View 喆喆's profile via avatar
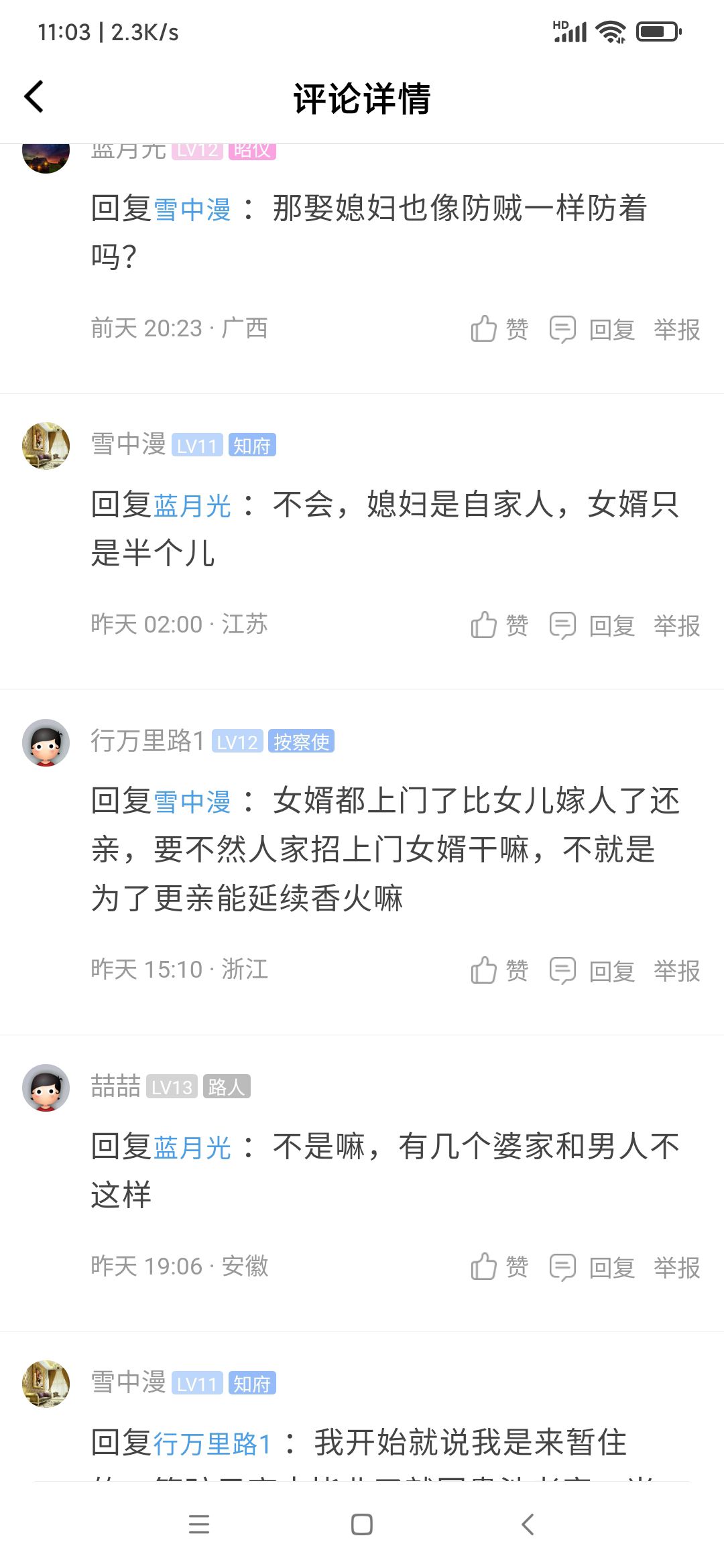Viewport: 724px width, 1568px height. tap(46, 1088)
